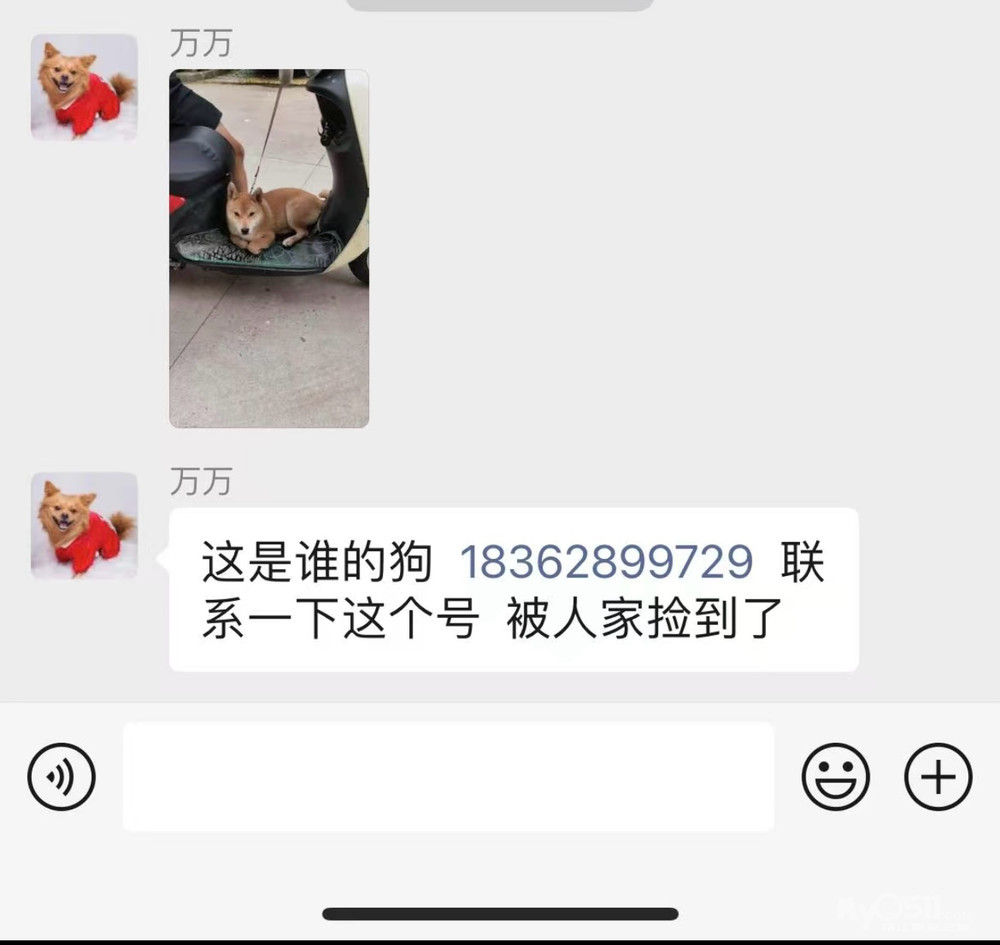Switch to voice message input
This screenshot has width=1000, height=945.
61,777
